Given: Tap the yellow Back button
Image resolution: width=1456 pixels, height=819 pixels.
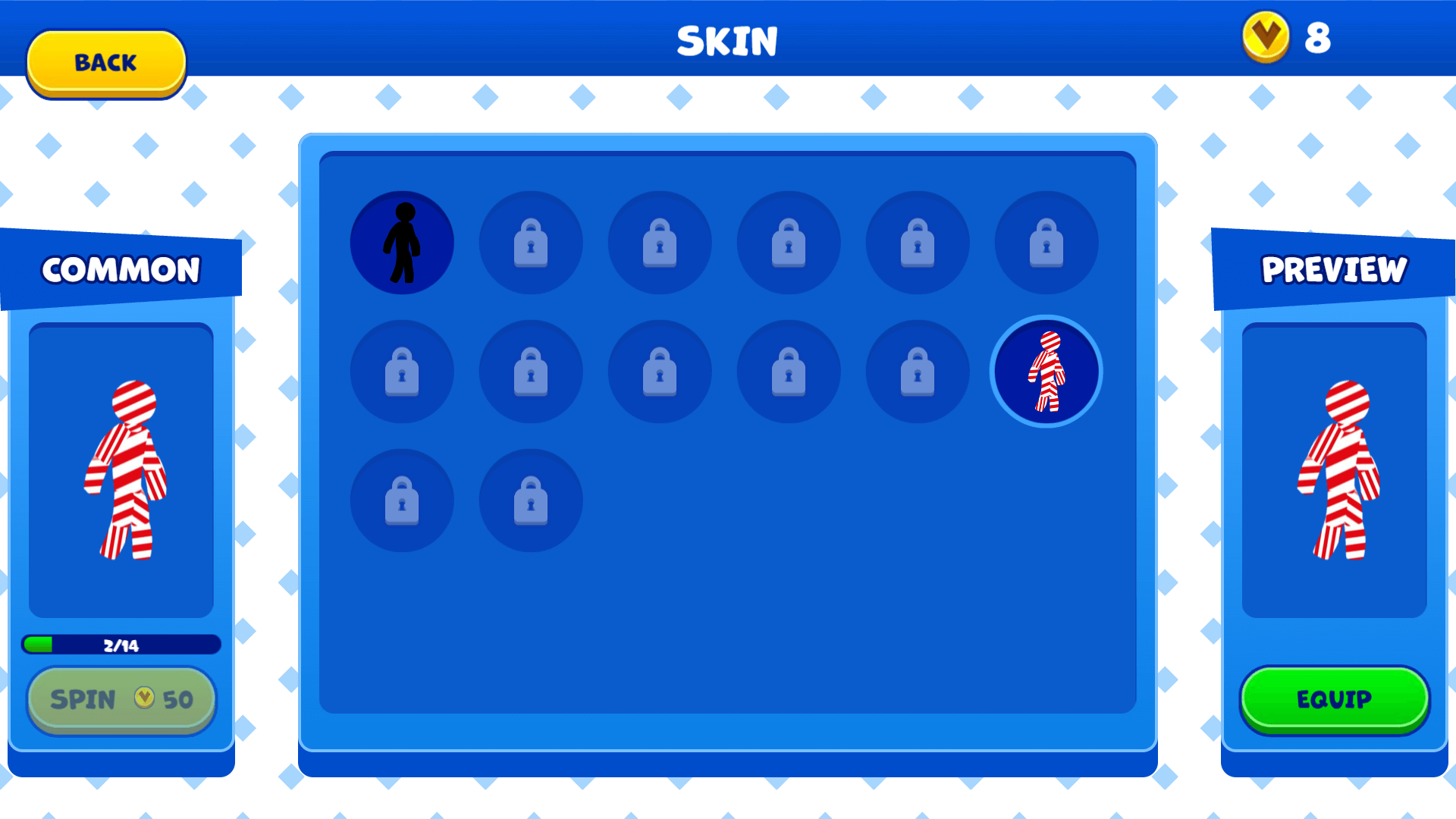Looking at the screenshot, I should pos(106,63).
